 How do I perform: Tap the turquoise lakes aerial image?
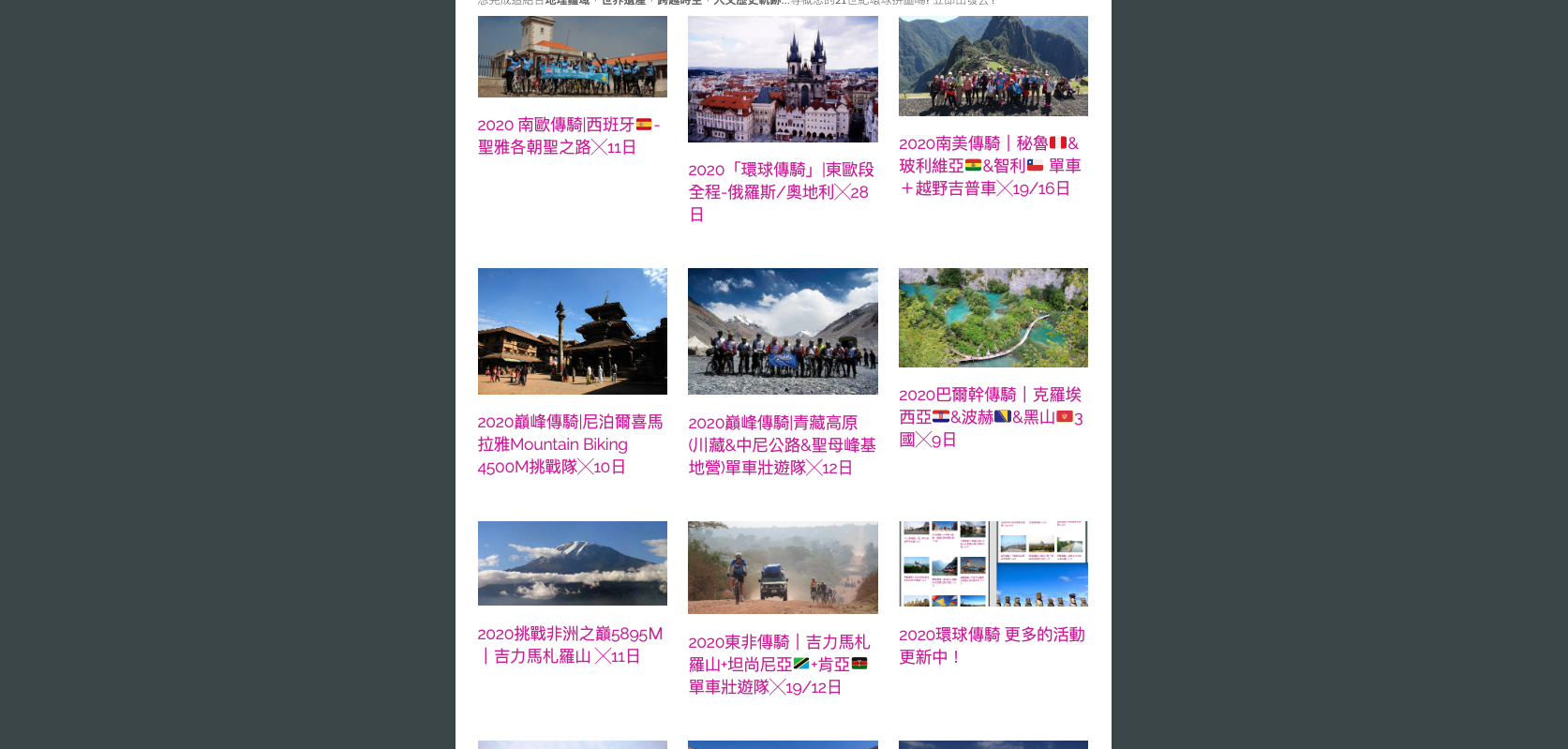point(993,318)
